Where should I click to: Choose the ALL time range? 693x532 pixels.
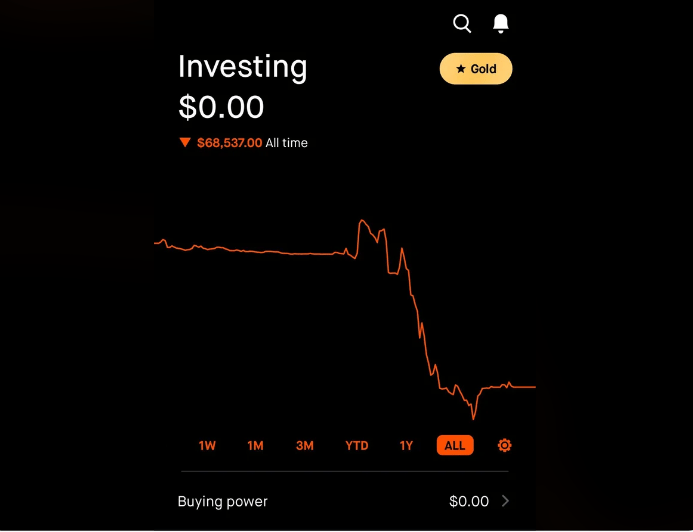(x=455, y=446)
